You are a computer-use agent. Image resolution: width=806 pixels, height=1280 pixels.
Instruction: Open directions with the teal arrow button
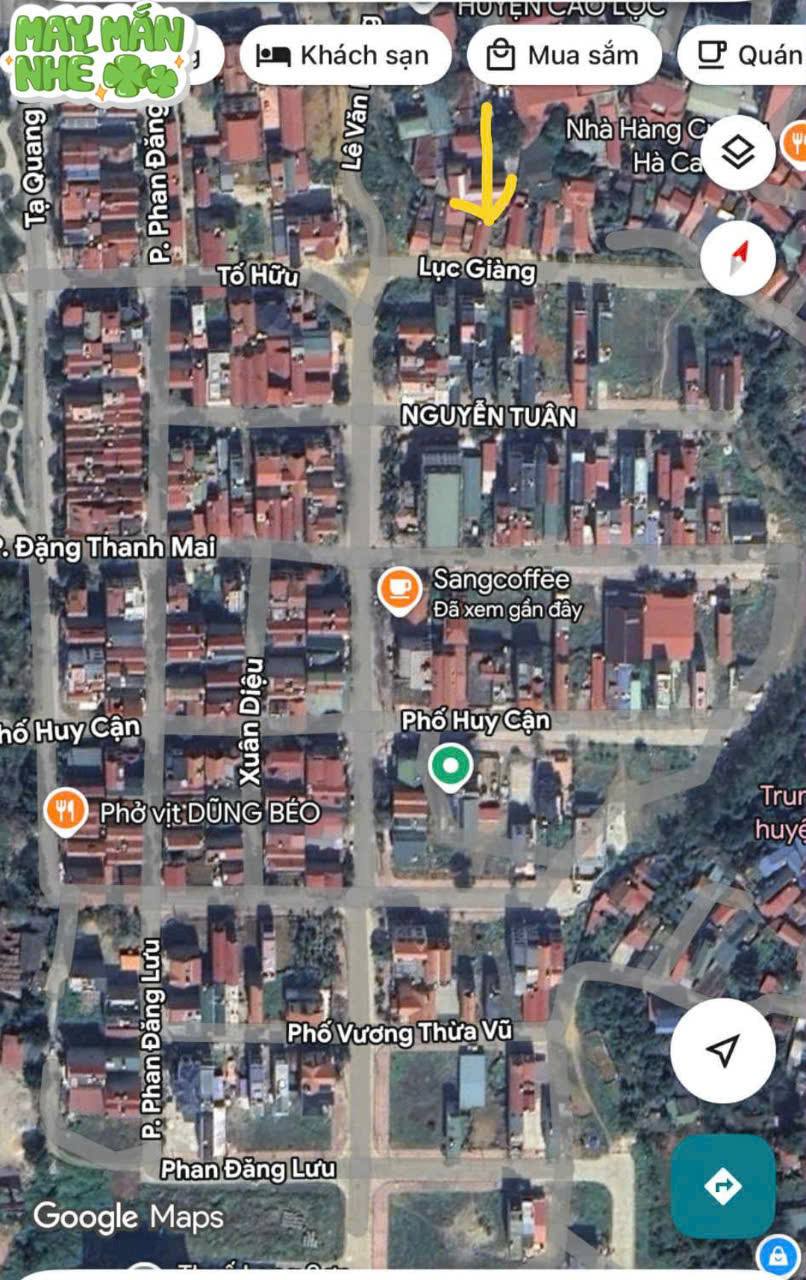pos(723,1186)
